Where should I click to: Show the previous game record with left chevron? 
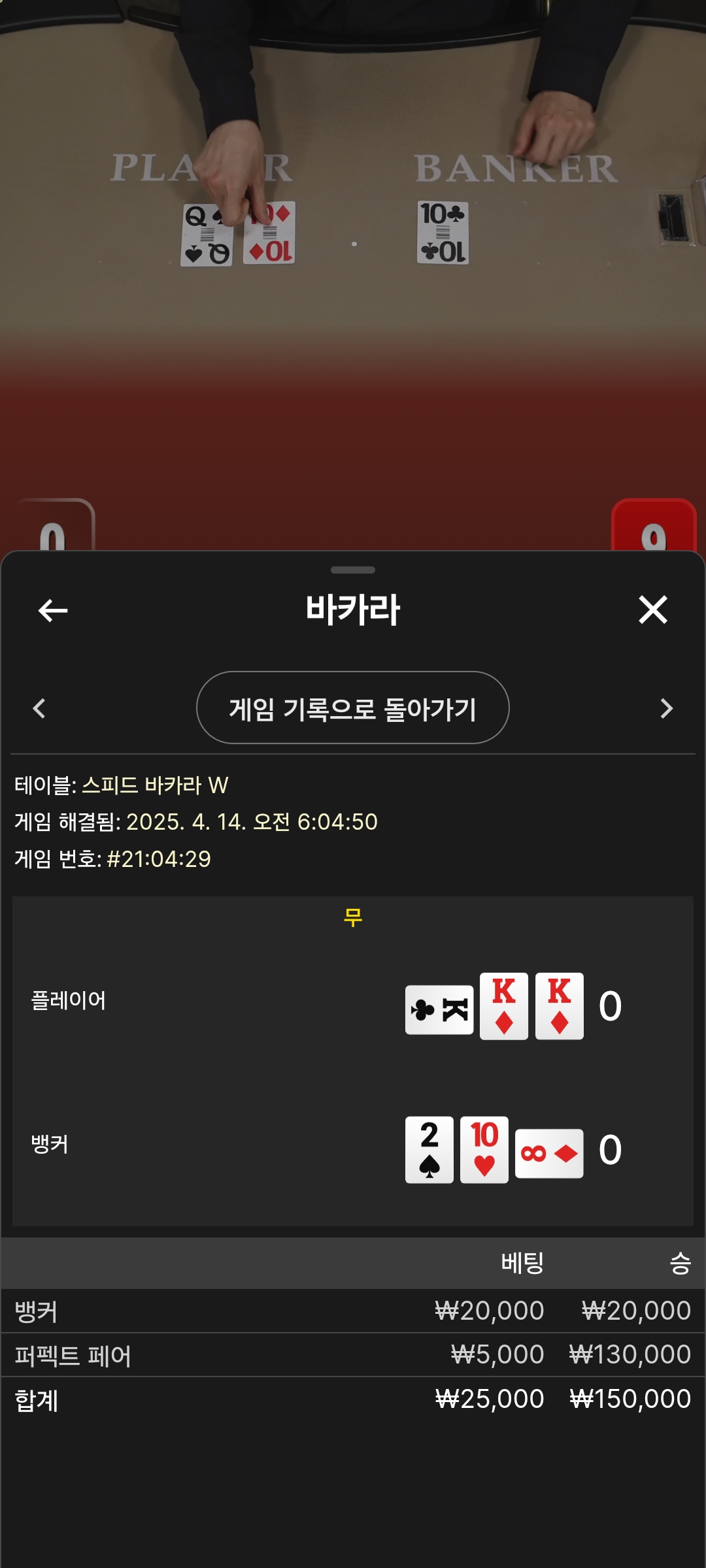click(x=39, y=708)
